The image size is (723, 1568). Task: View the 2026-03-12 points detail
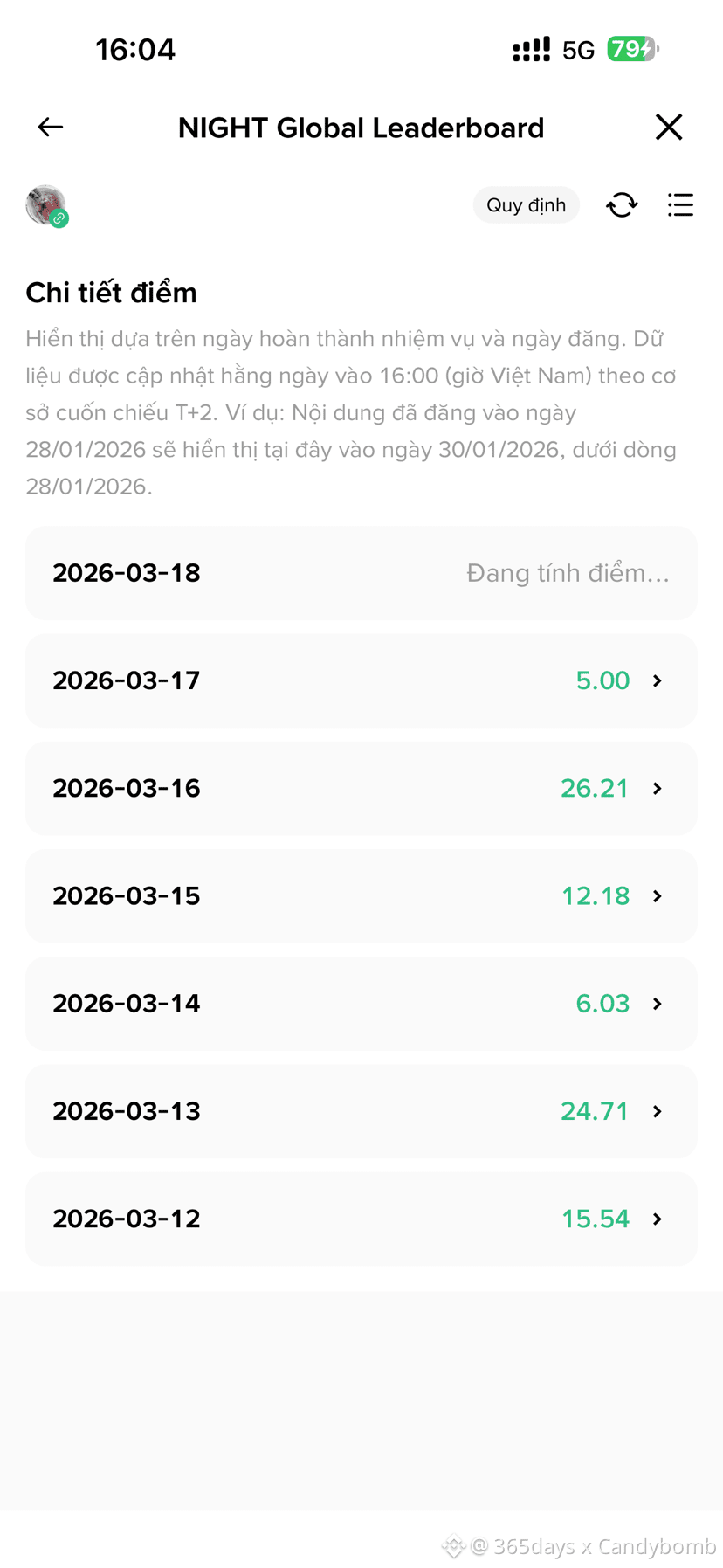361,1219
